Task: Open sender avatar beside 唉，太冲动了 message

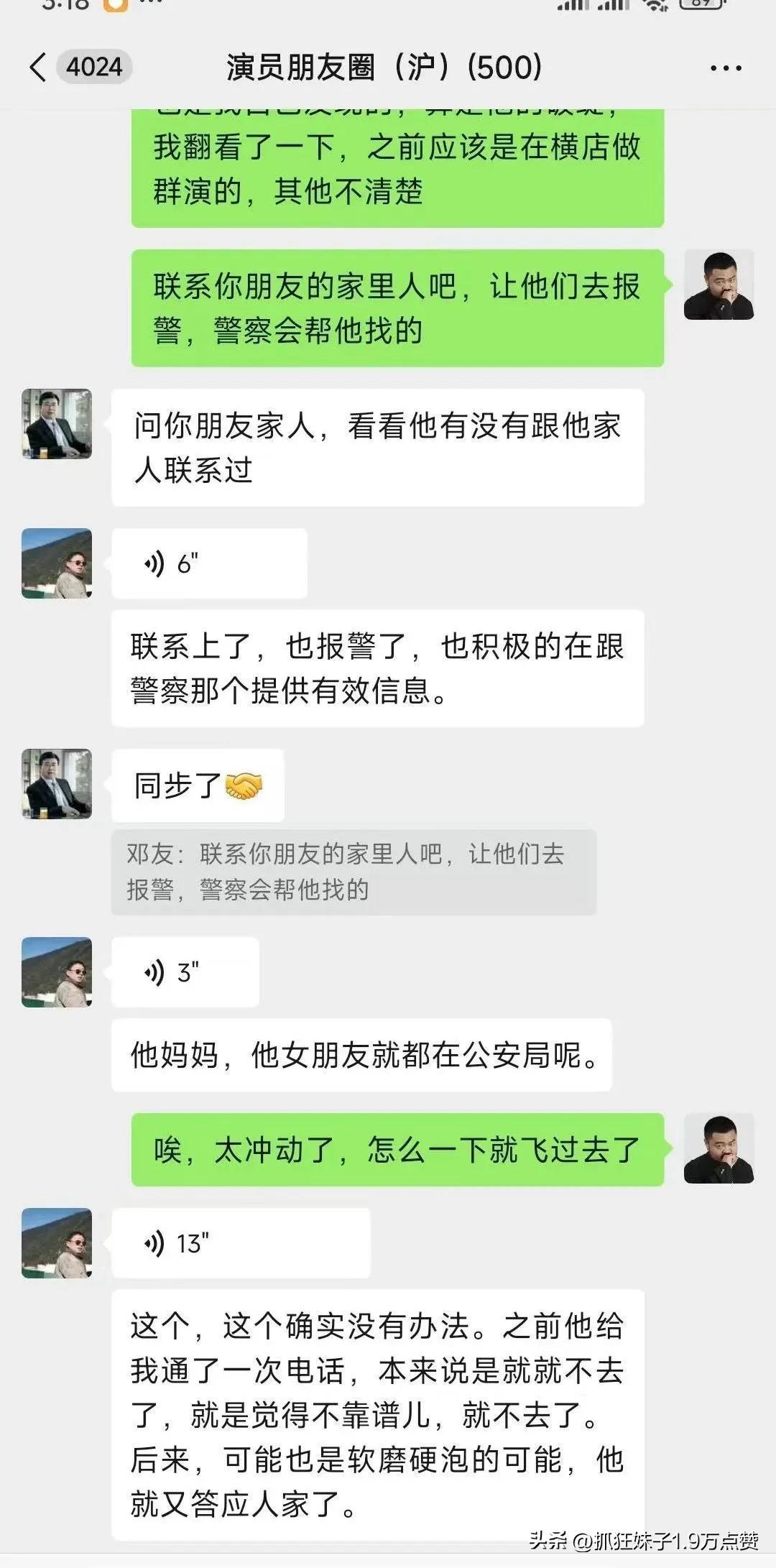Action: [x=718, y=1149]
